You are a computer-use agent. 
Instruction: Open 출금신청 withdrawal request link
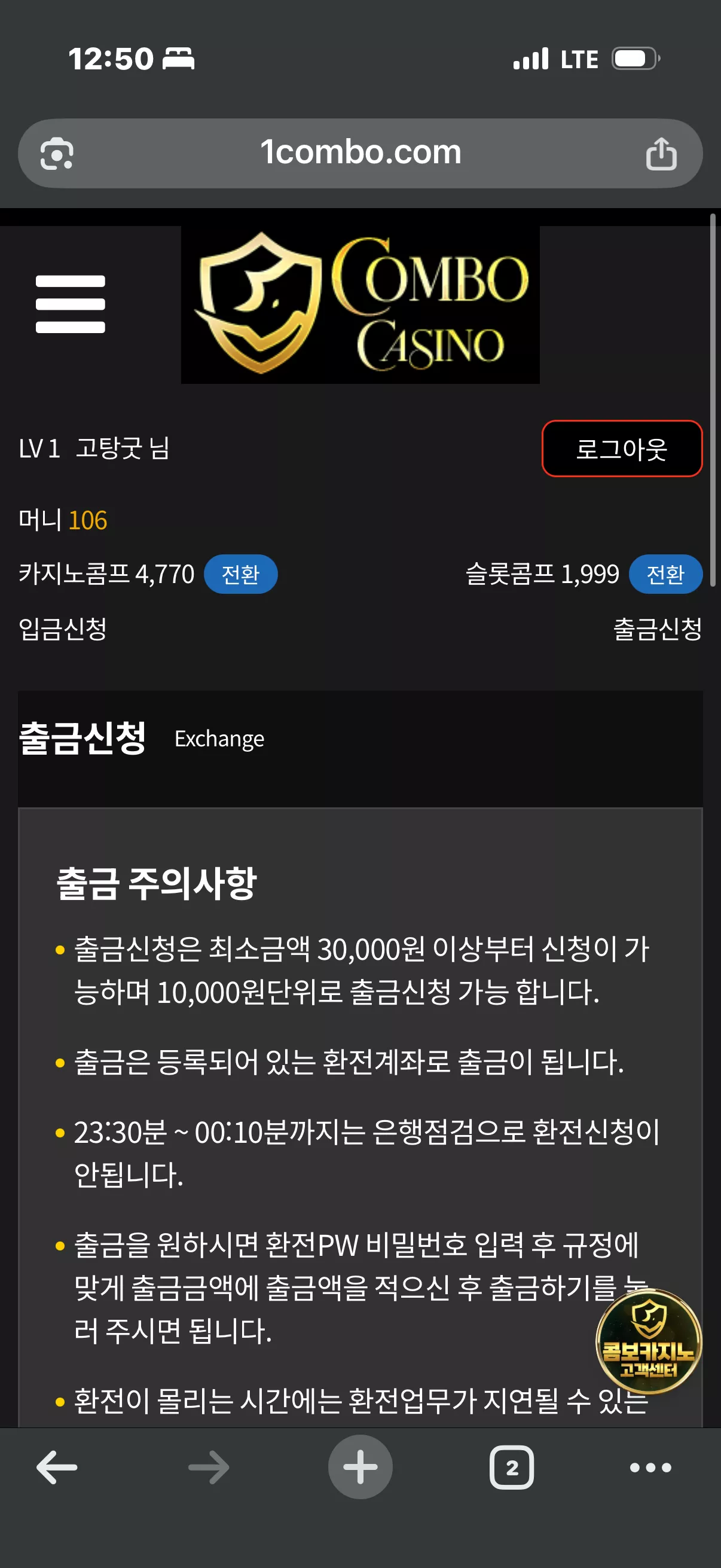(x=658, y=629)
